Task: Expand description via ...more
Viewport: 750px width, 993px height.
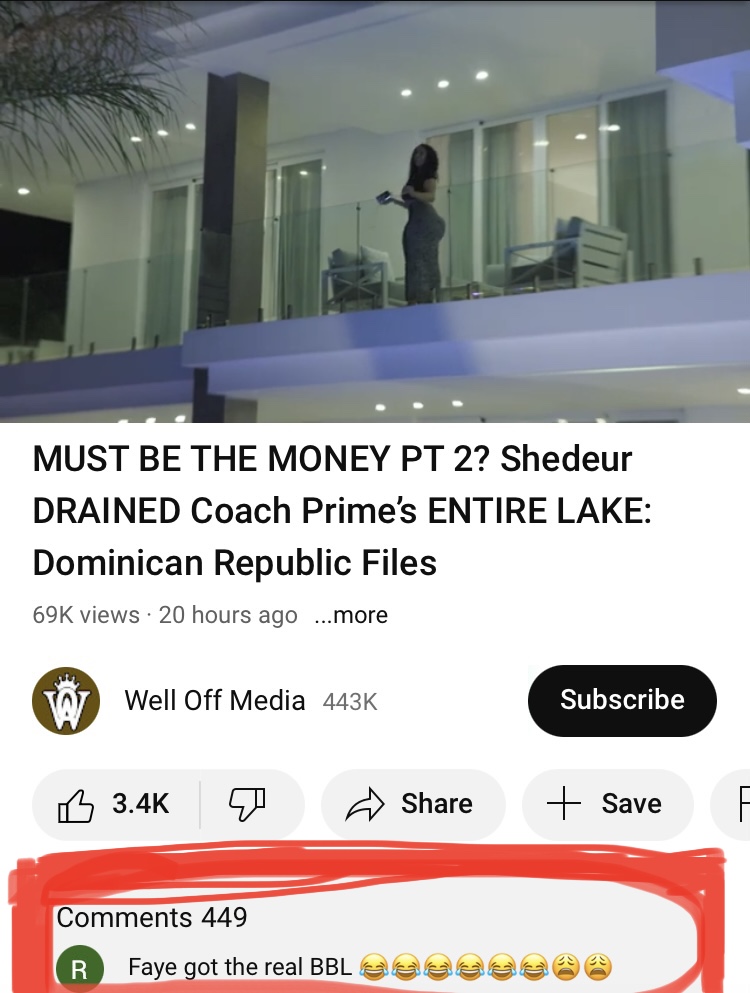Action: coord(351,615)
